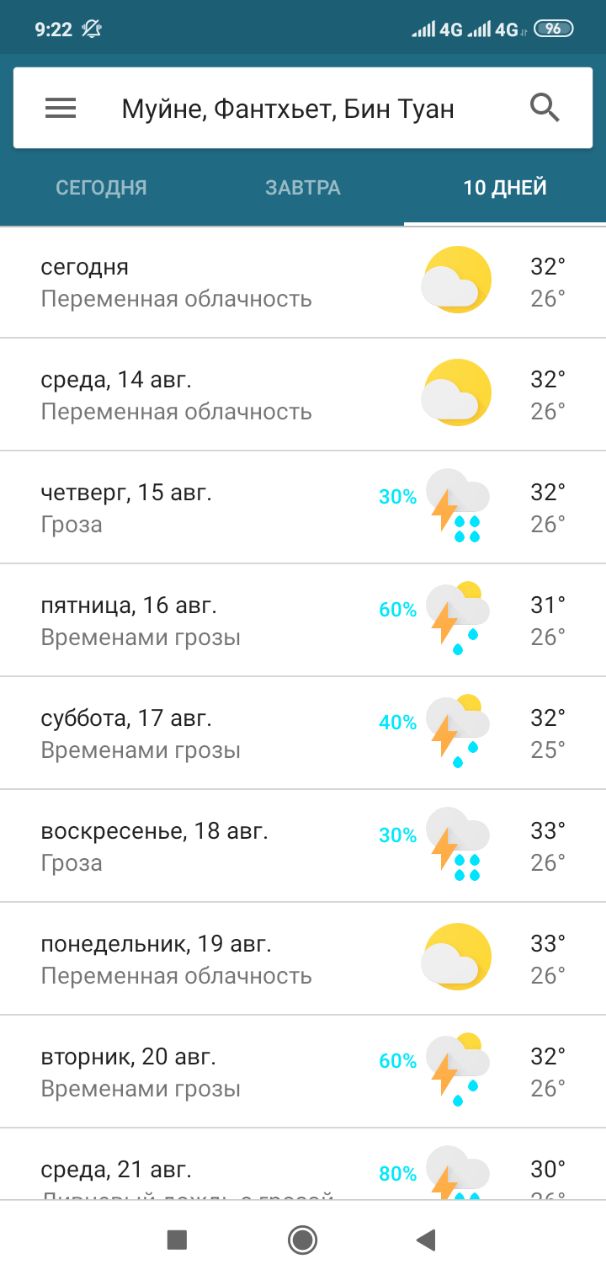Open the сегодня forecast row
The width and height of the screenshot is (606, 1280).
(x=303, y=282)
